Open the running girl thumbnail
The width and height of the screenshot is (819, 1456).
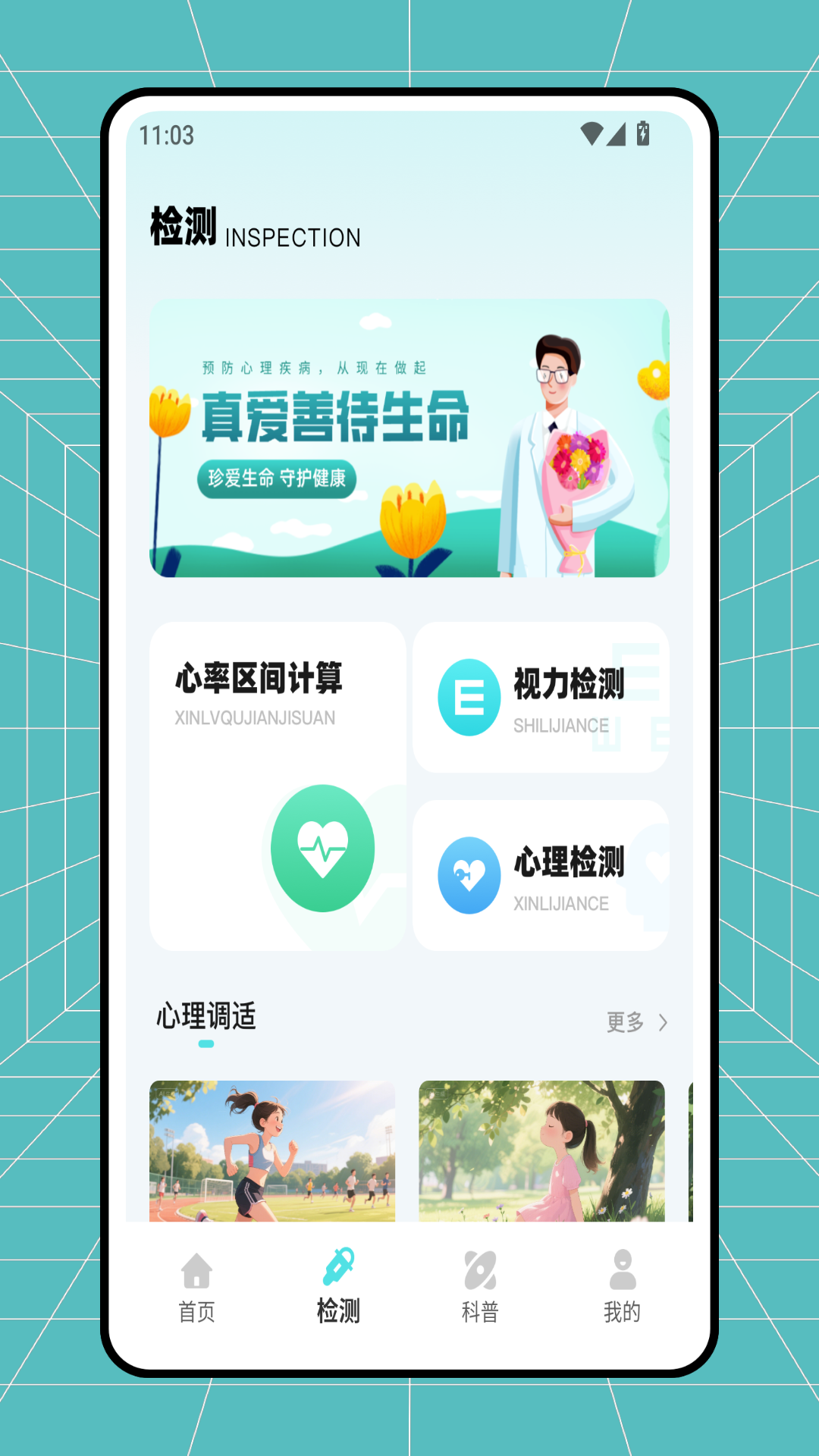coord(275,1153)
